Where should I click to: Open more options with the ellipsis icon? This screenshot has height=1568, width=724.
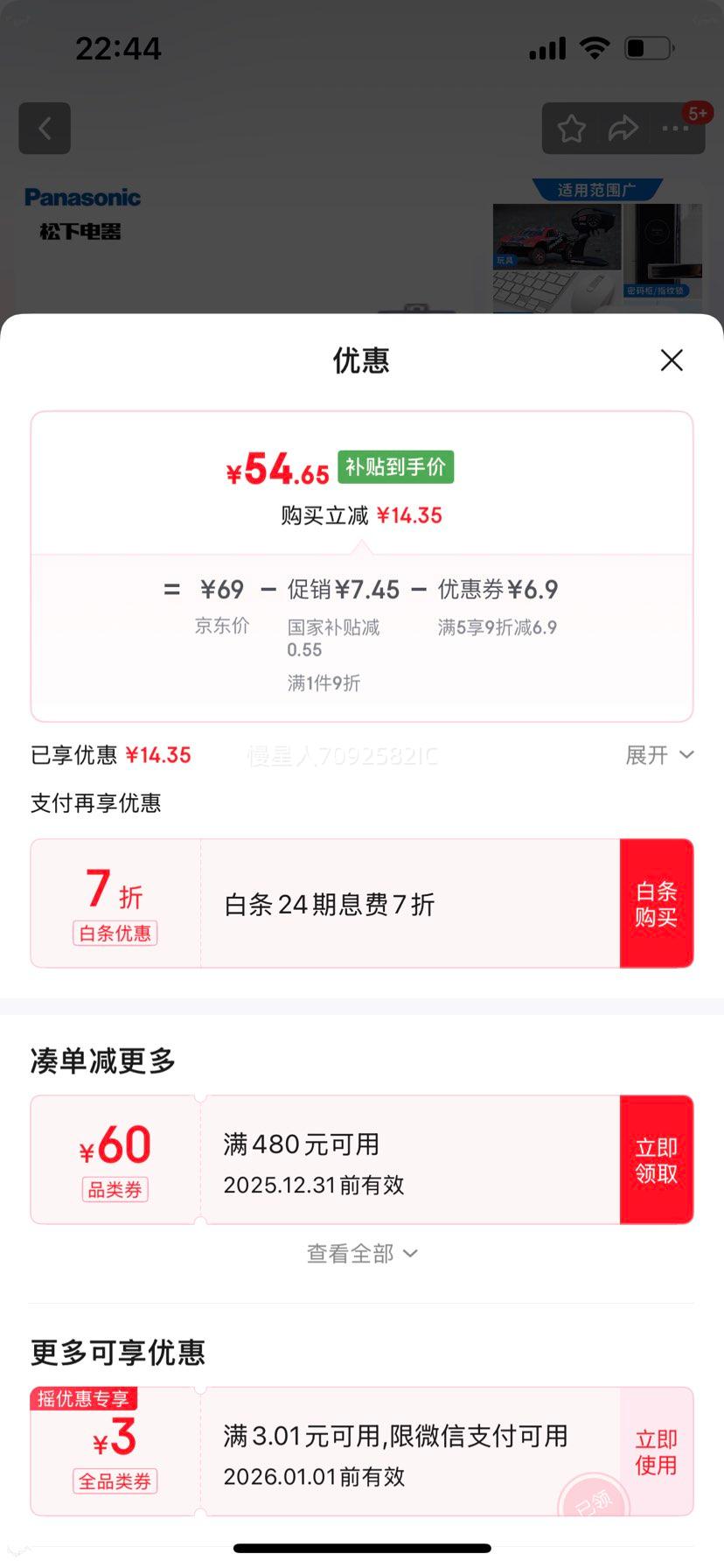click(x=674, y=129)
